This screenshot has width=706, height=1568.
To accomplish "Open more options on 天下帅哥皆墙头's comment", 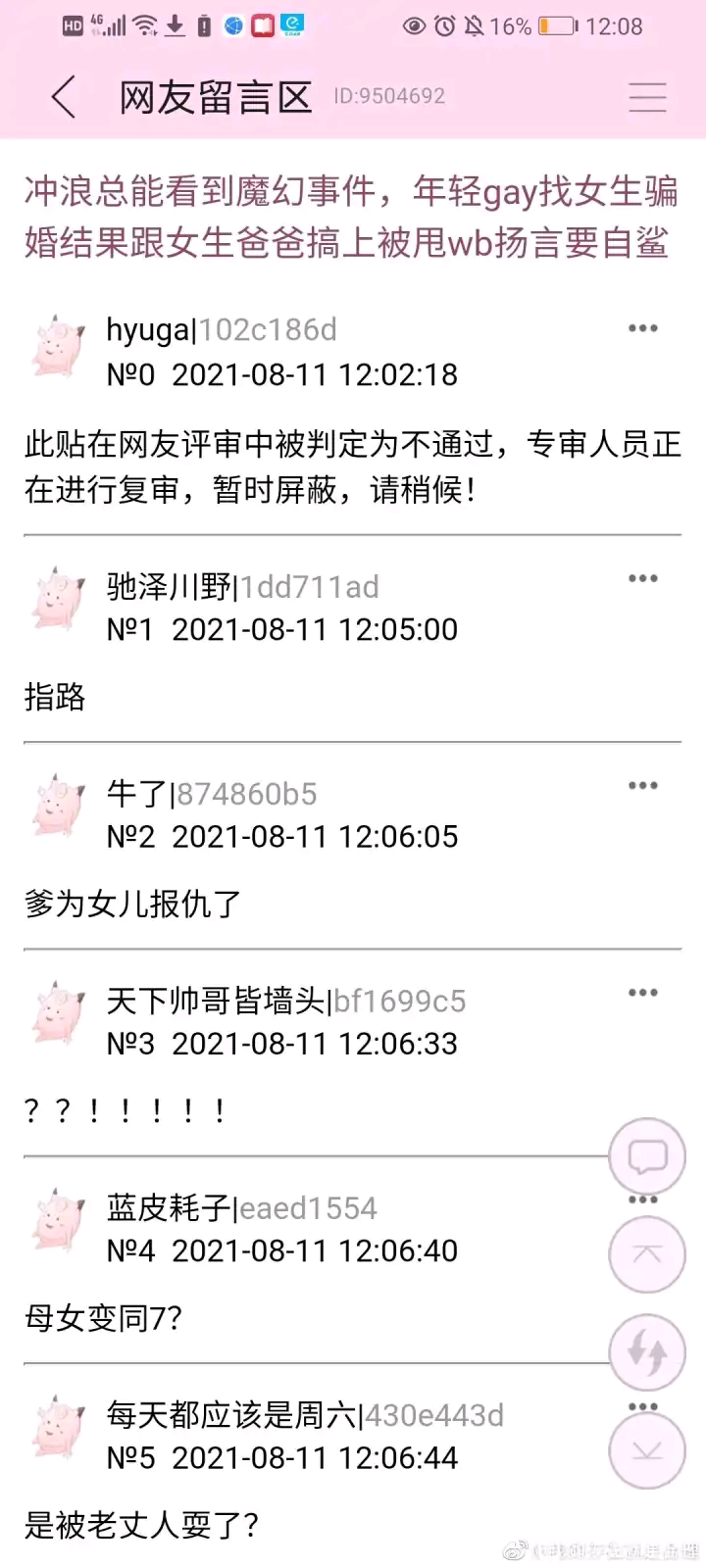I will click(x=642, y=992).
